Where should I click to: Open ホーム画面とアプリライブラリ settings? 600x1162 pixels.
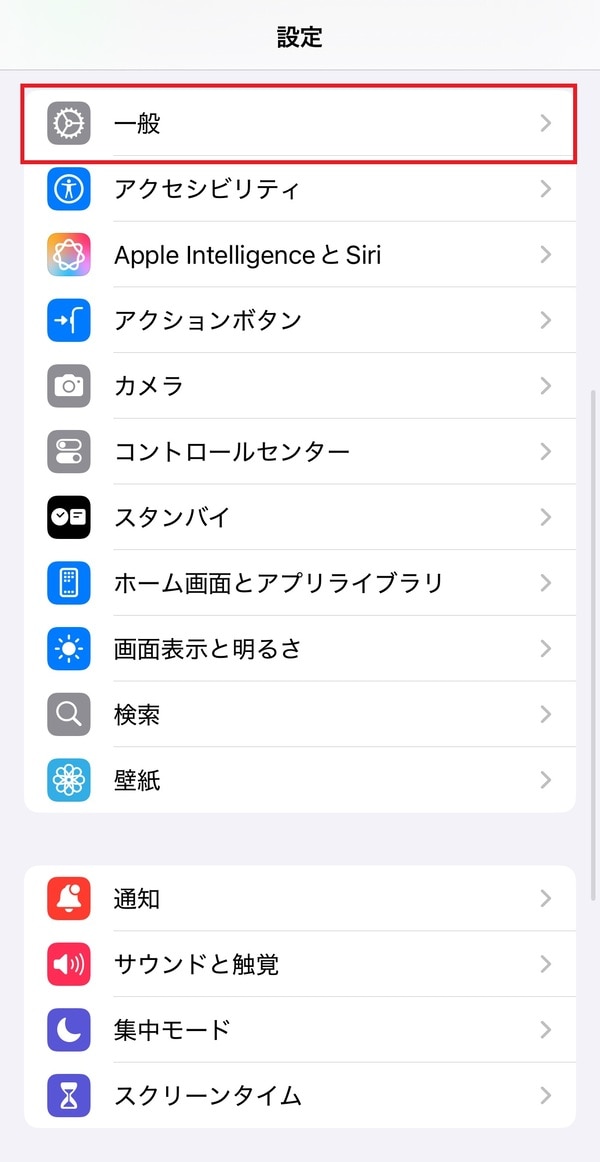(x=299, y=583)
